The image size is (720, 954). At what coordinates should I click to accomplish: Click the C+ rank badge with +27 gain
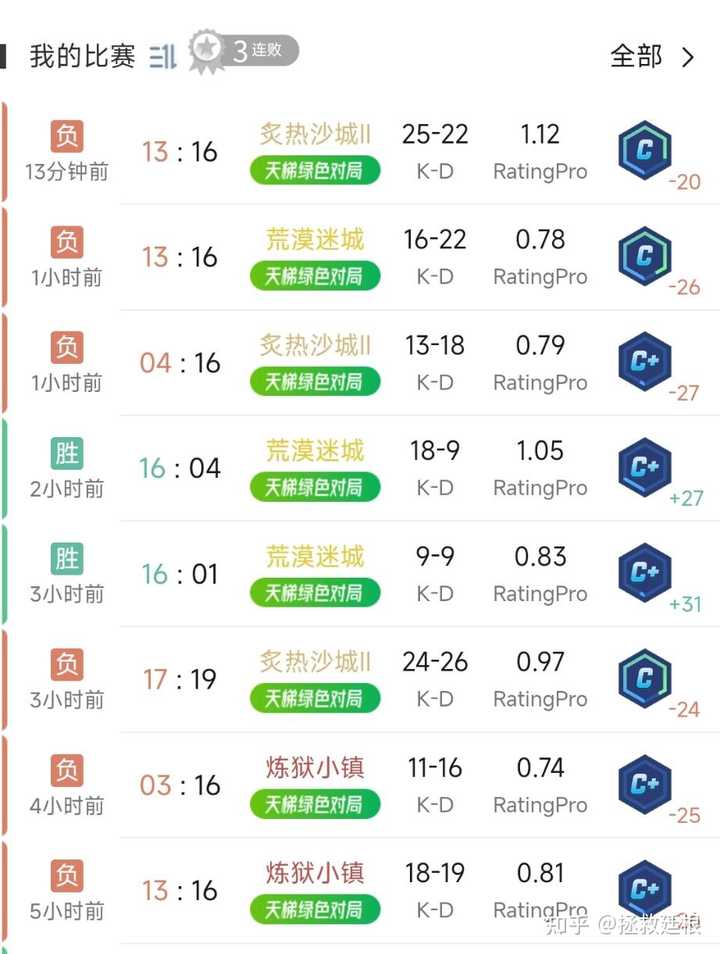(644, 463)
